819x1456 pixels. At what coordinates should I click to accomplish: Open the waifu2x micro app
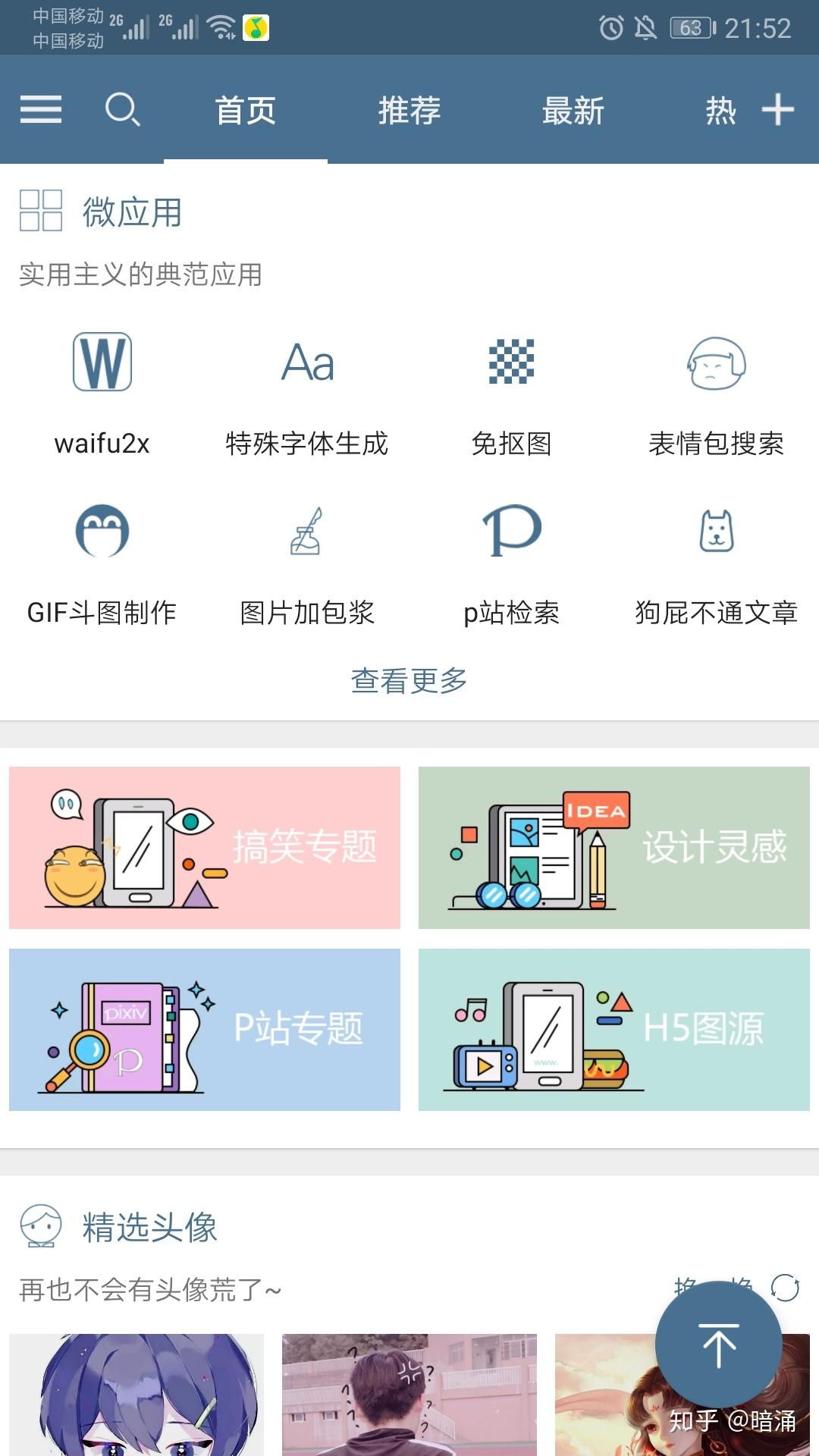102,394
